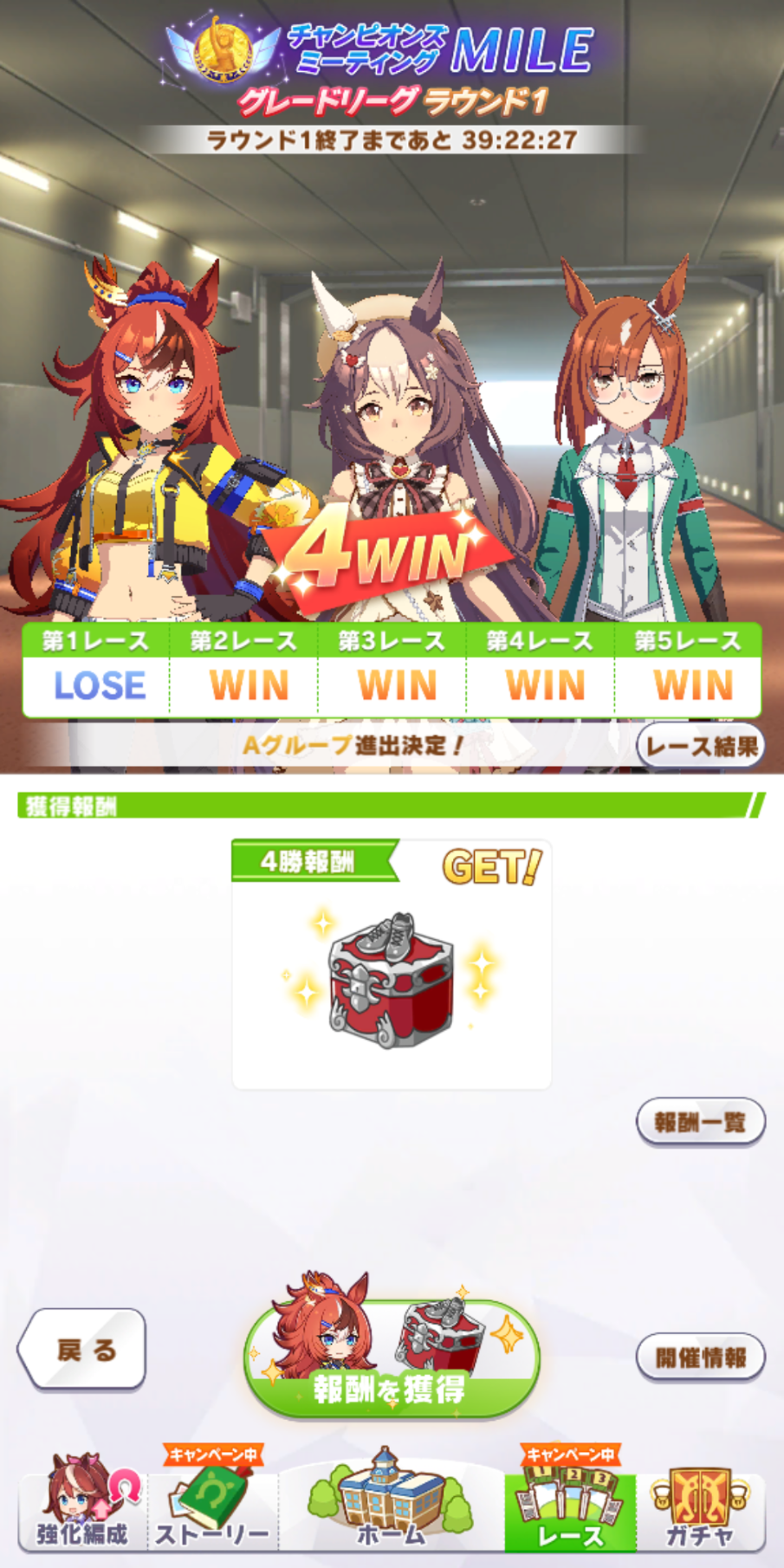View the 報酬一覧 reward list
Screen dimensions: 784x1568
pos(700,1122)
